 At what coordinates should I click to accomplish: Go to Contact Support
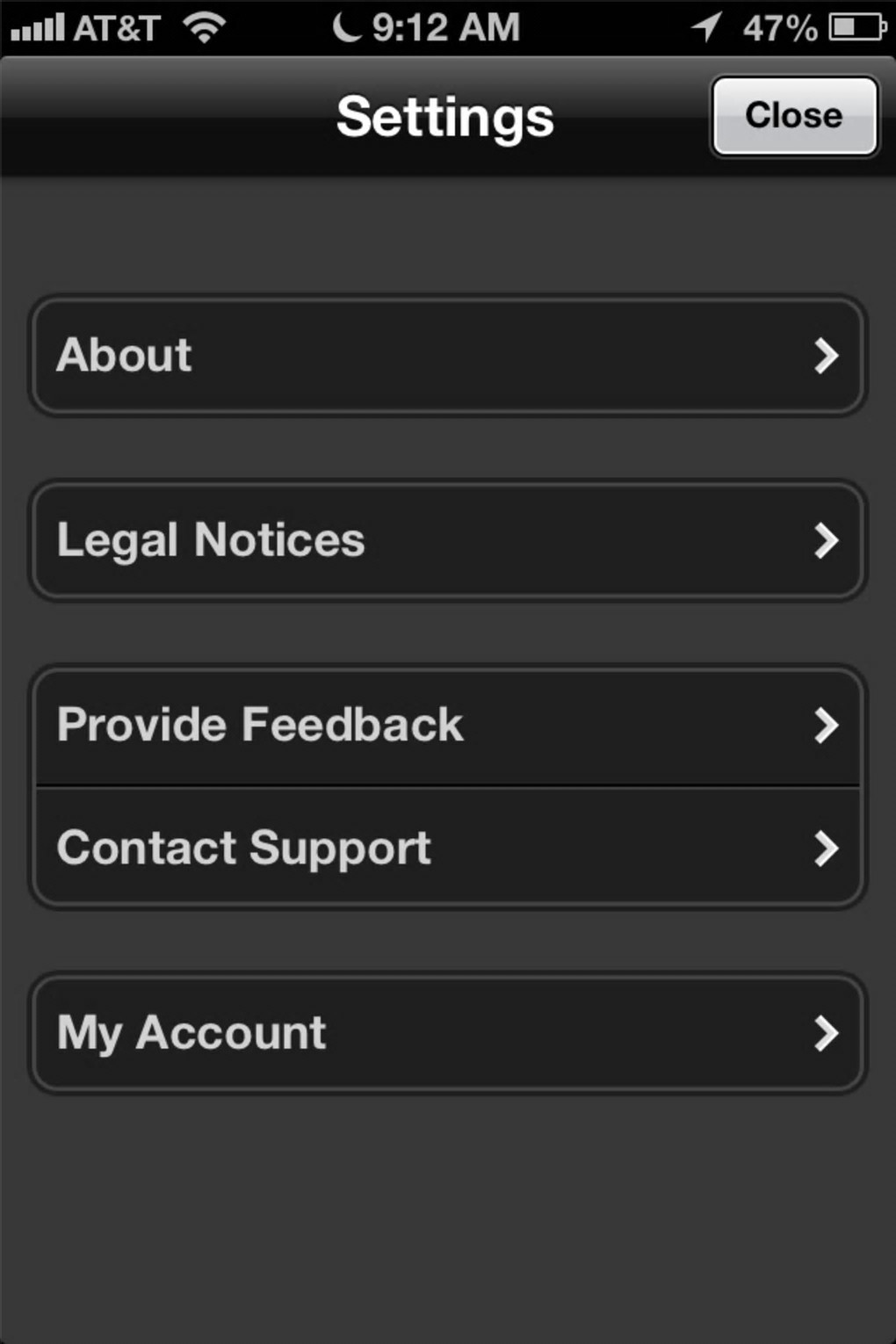pos(448,849)
